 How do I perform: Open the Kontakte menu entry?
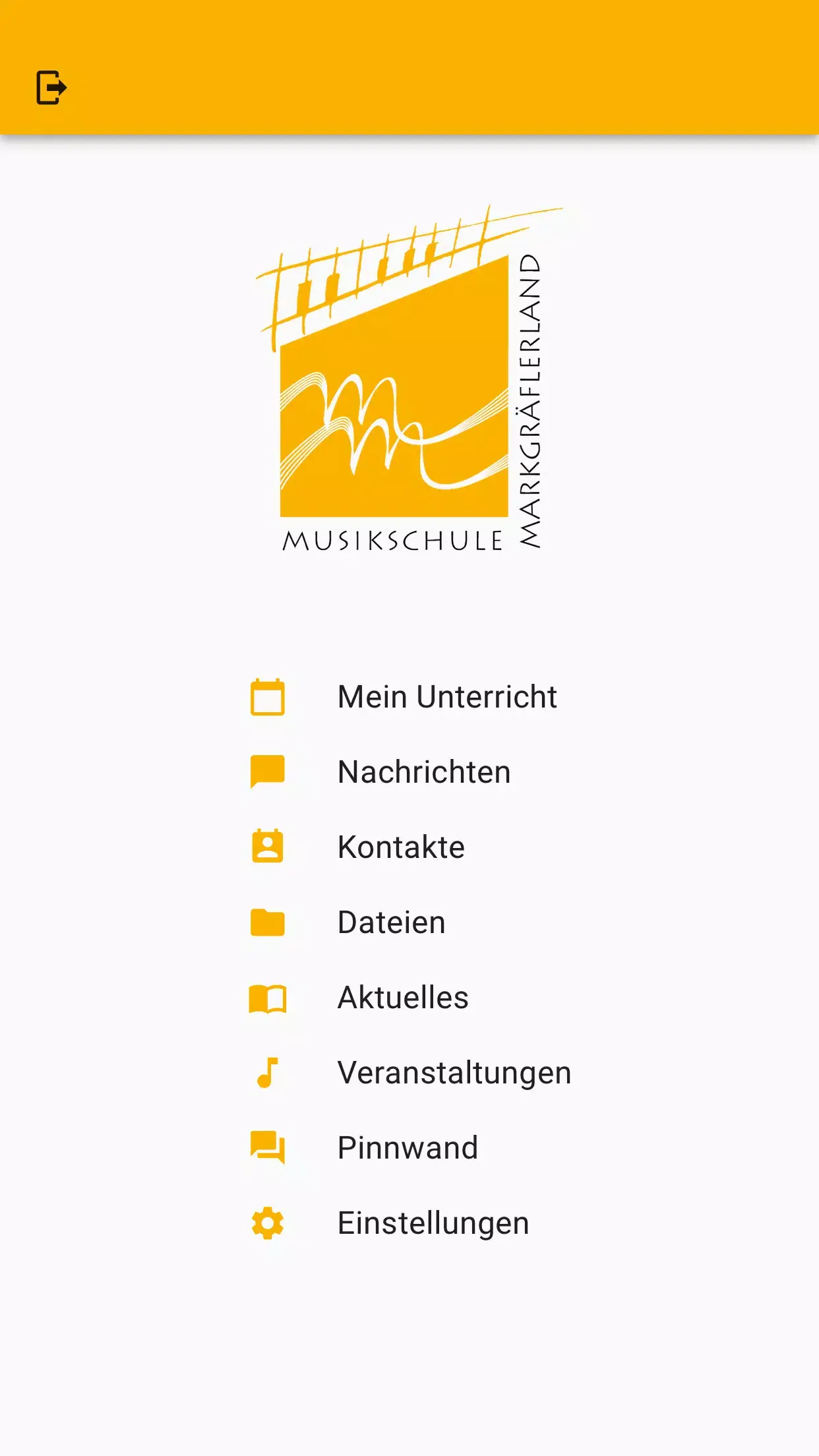[400, 846]
